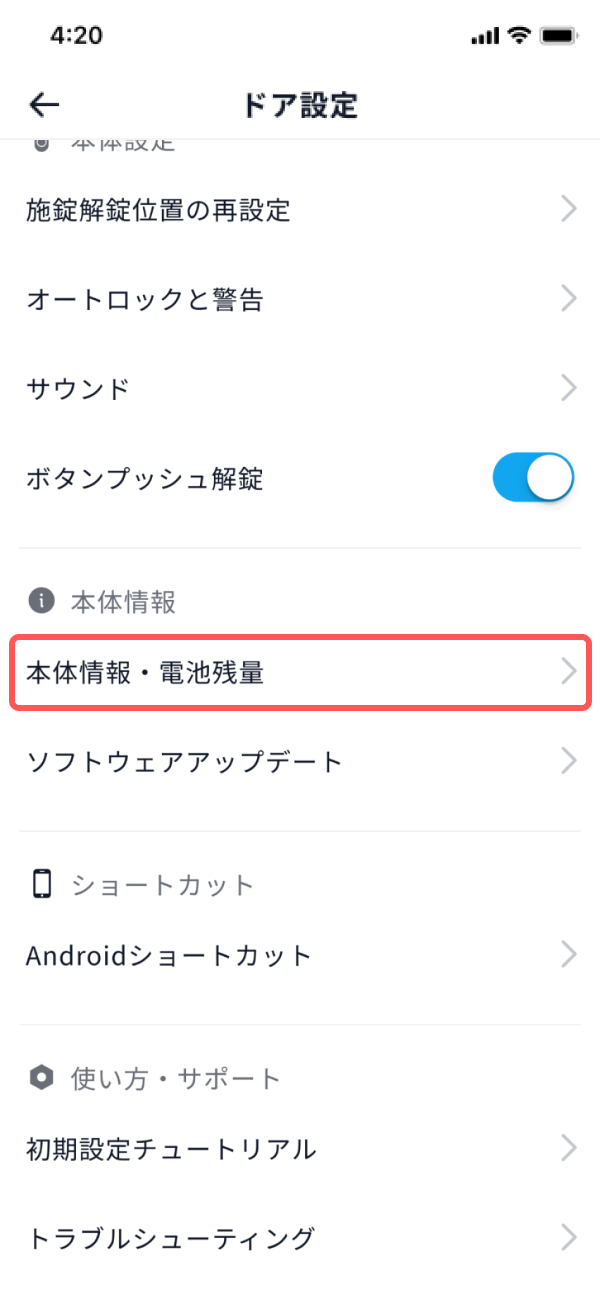Open Androidショートカット

coord(300,955)
